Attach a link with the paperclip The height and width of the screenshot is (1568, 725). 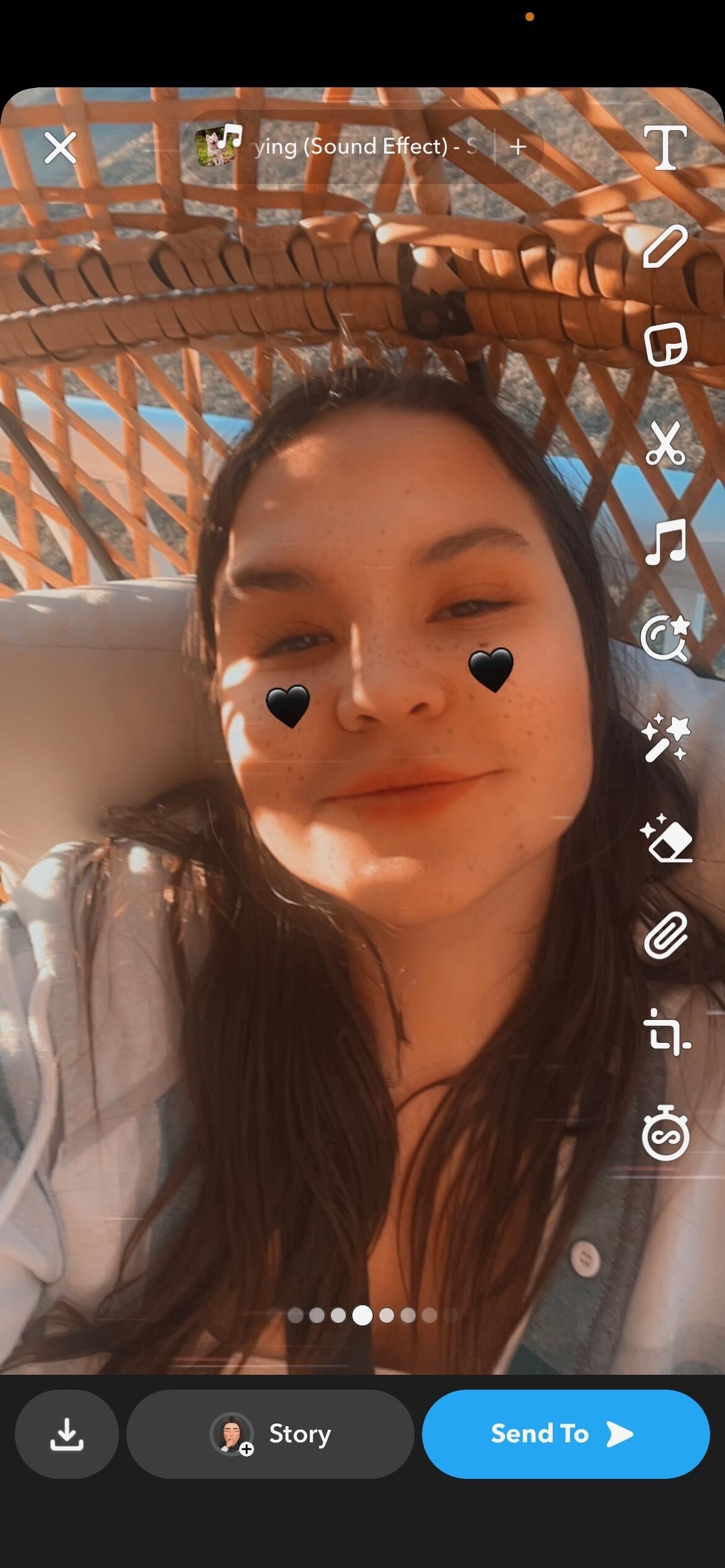(x=665, y=935)
